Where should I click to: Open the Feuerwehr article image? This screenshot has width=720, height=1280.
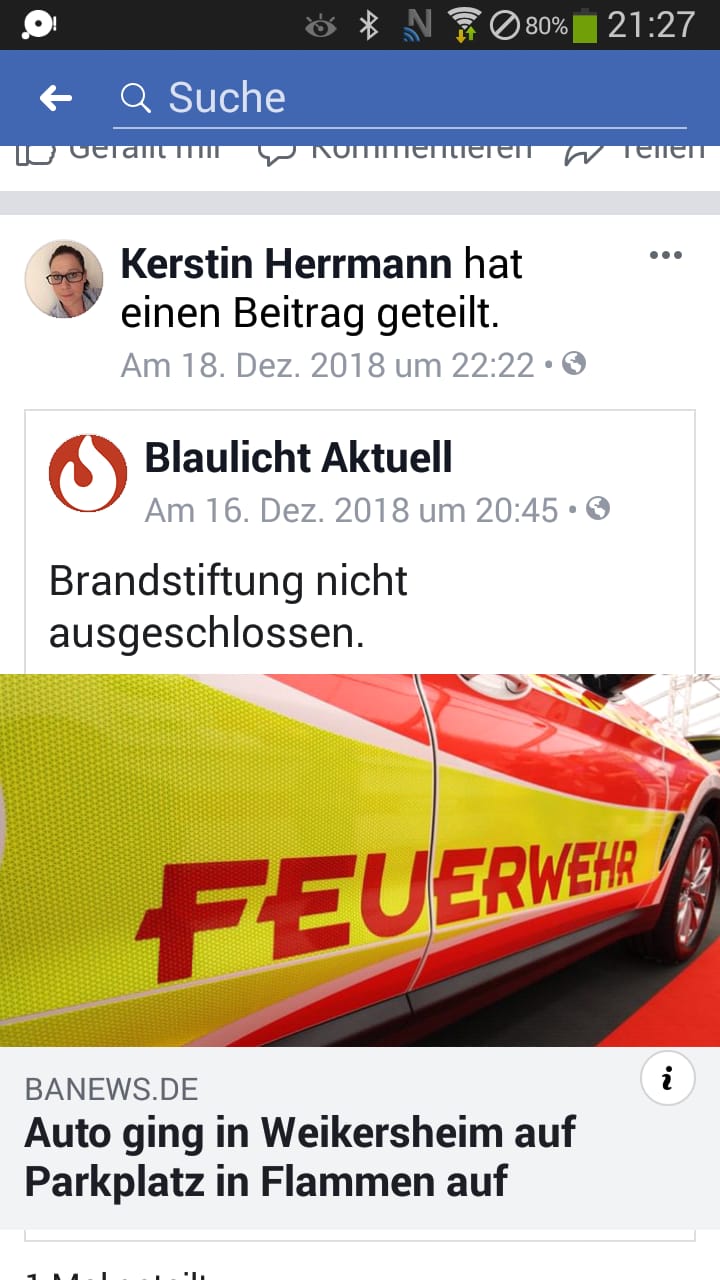(x=360, y=860)
